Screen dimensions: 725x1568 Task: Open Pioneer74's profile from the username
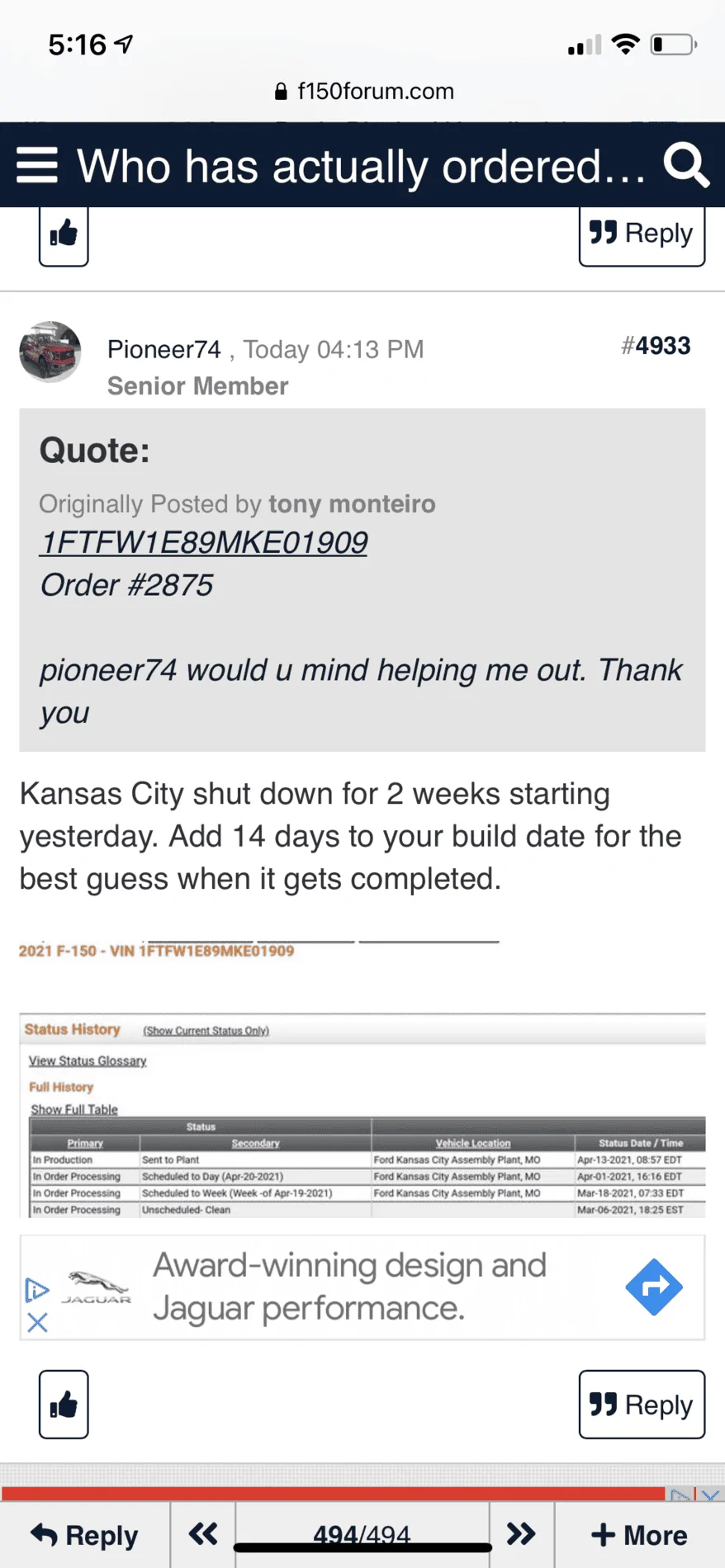[x=164, y=349]
